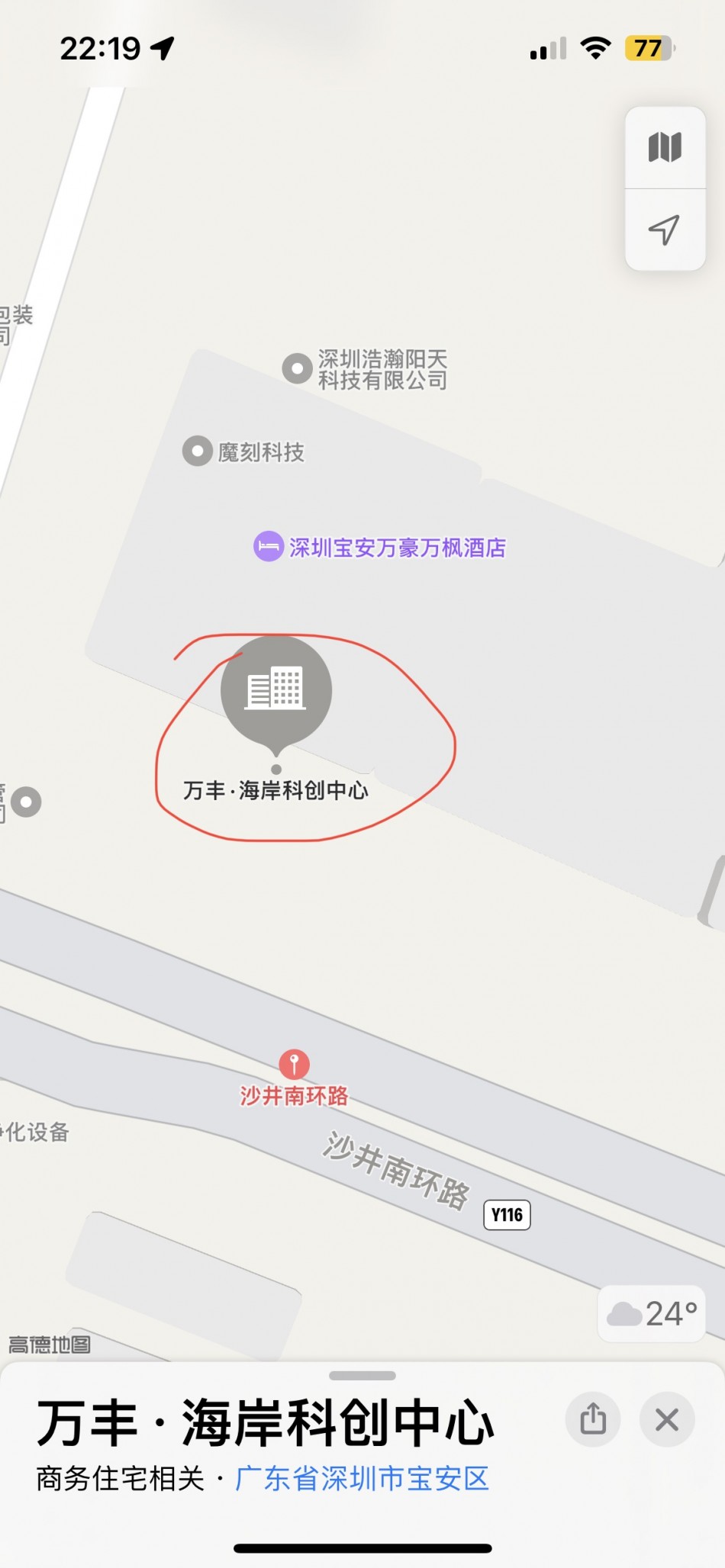The width and height of the screenshot is (725, 1568).
Task: Select 深圳浩瀚阳天科技有限公司 marker
Action: (x=297, y=368)
